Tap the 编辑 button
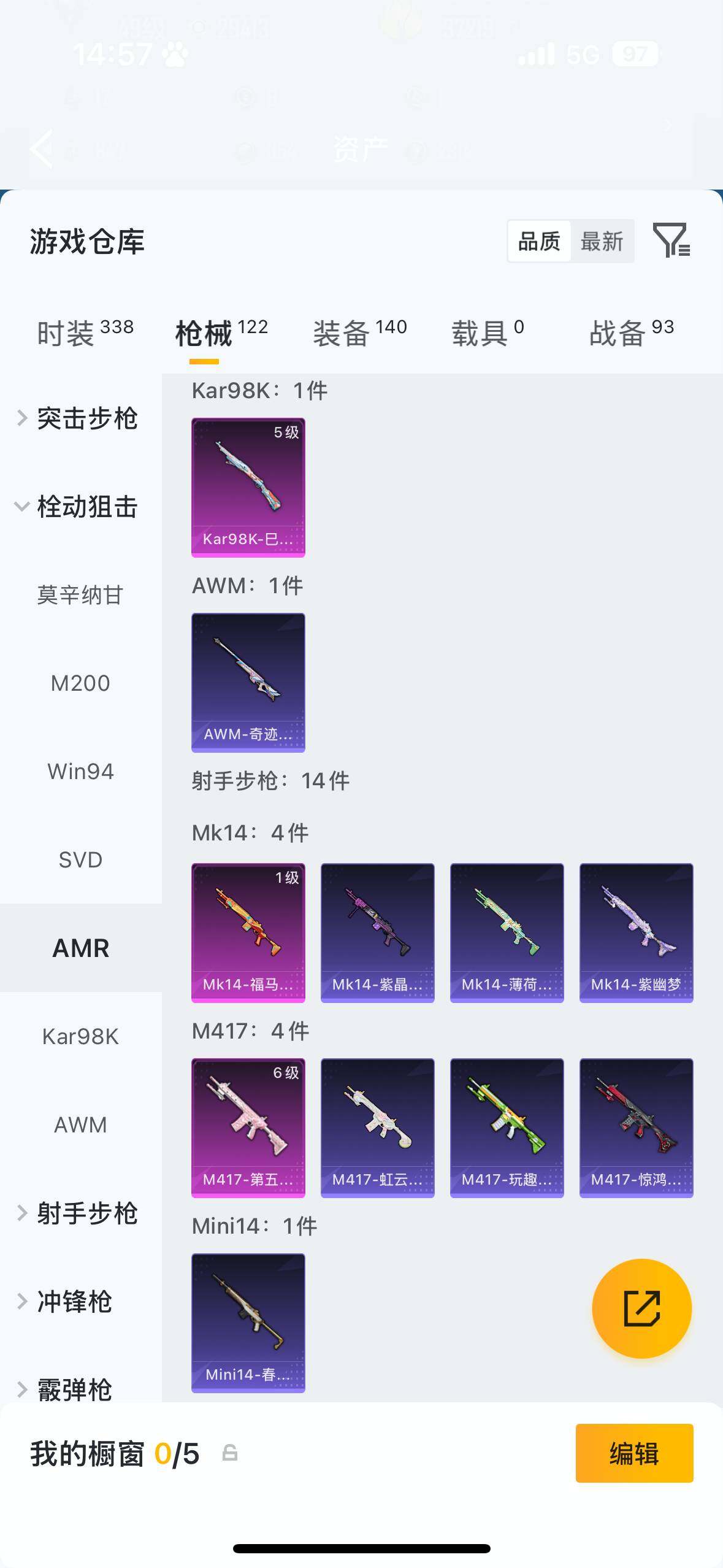Image resolution: width=723 pixels, height=1568 pixels. coord(634,1454)
